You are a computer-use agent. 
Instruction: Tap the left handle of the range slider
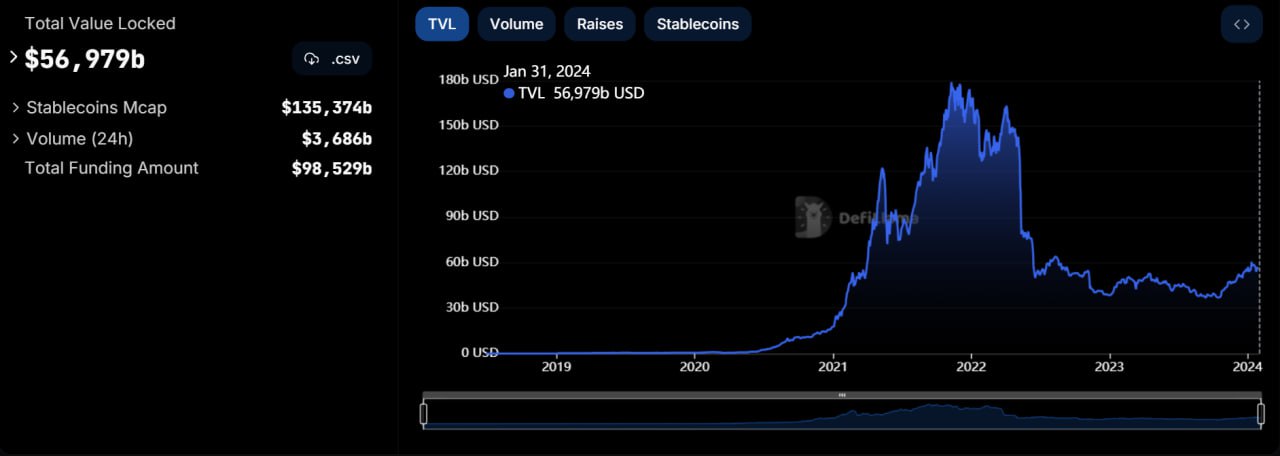(x=424, y=413)
